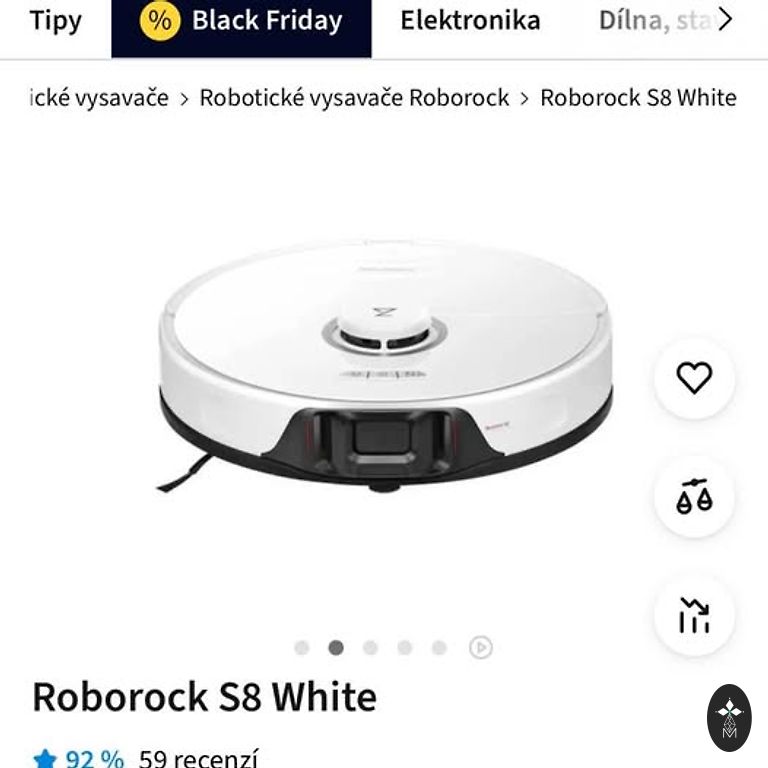Go to Robotické vysavače Roborock breadcrumb
The image size is (768, 768).
[354, 98]
